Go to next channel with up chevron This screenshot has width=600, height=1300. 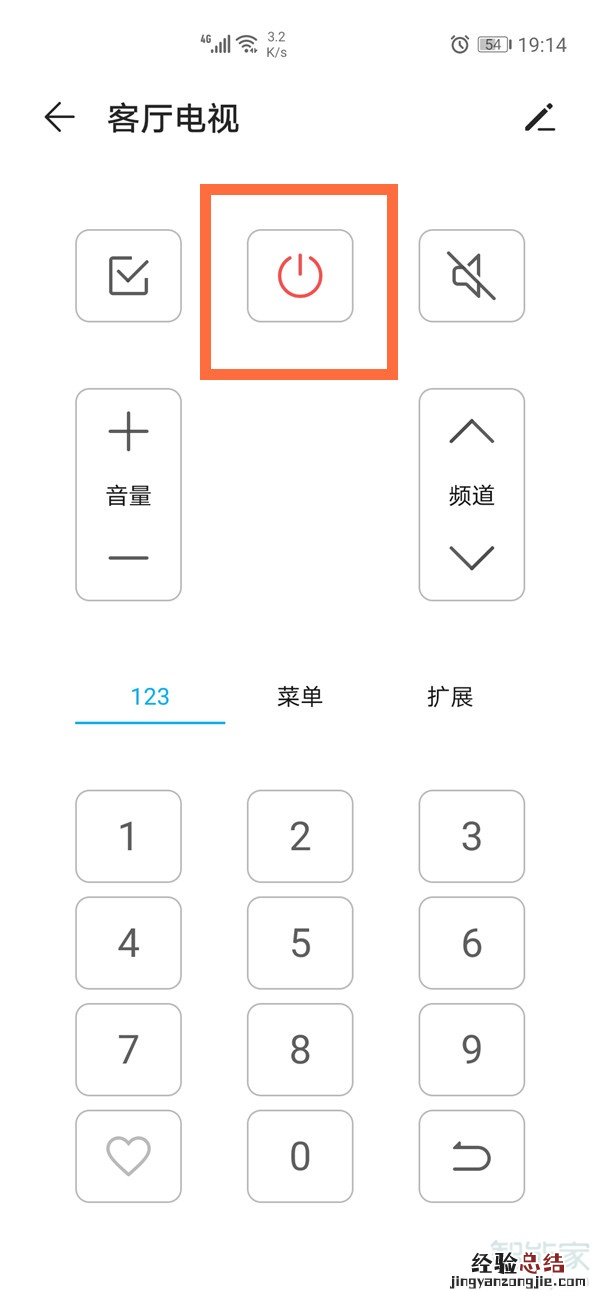tap(471, 432)
